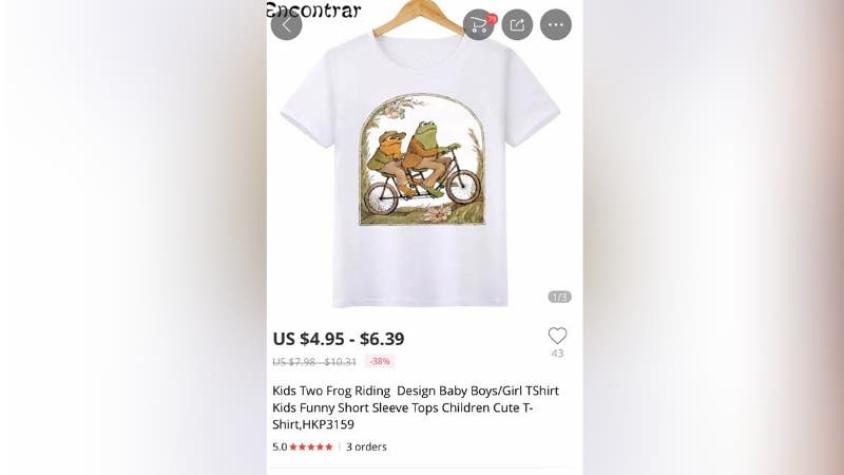
Task: Add the T-shirt to wishlist with heart
Action: (557, 336)
